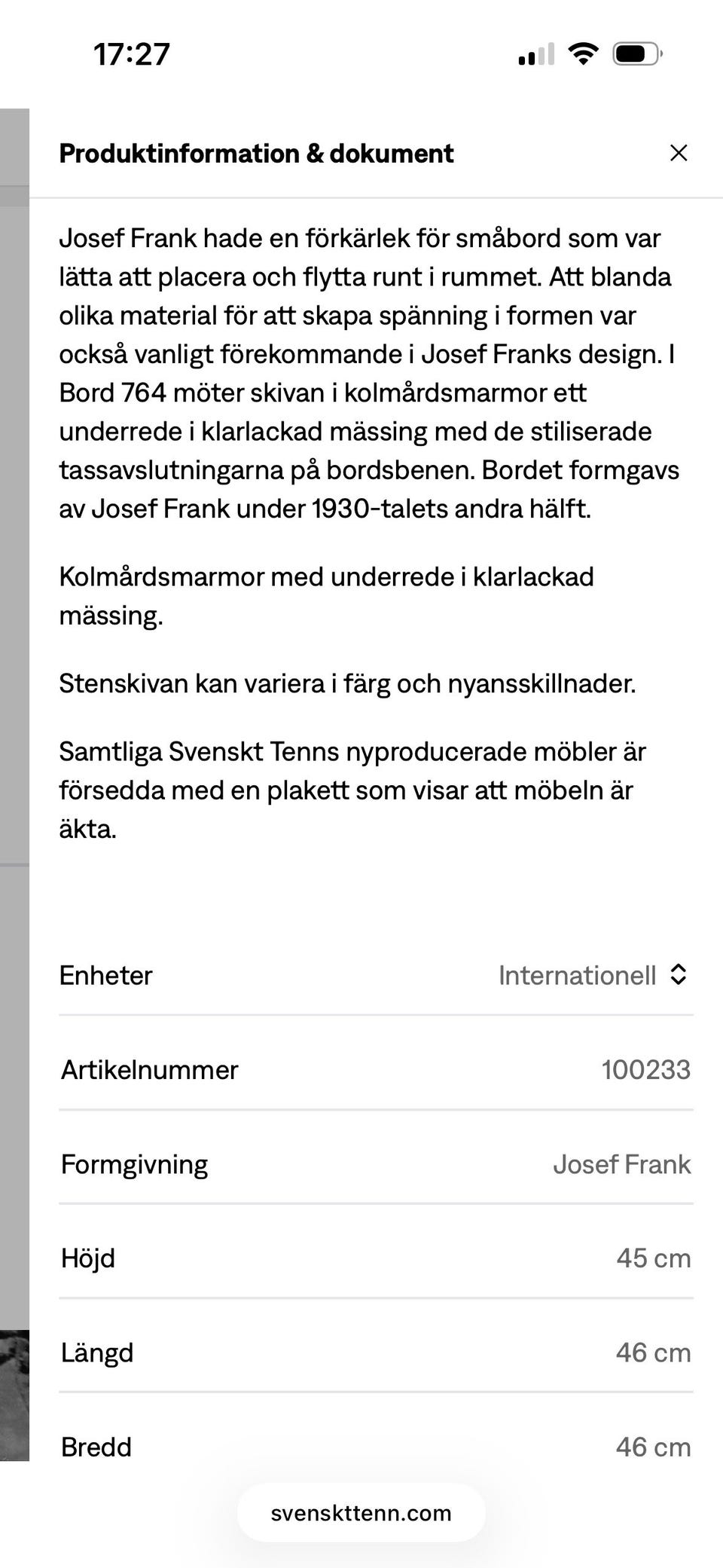Select the Höjd row showing 45 cm
This screenshot has width=723, height=1568.
375,1258
